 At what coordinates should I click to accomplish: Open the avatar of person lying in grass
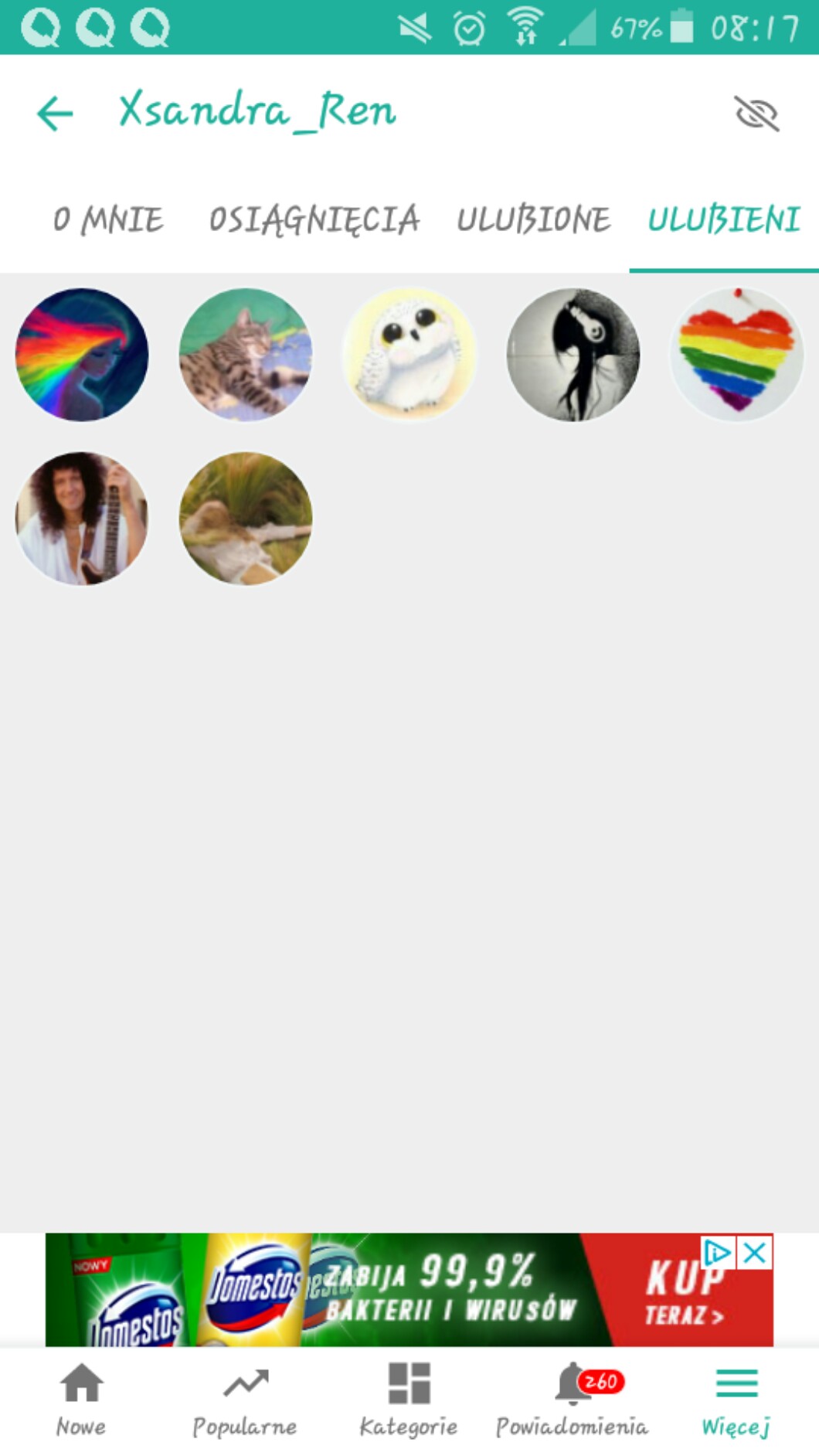246,519
